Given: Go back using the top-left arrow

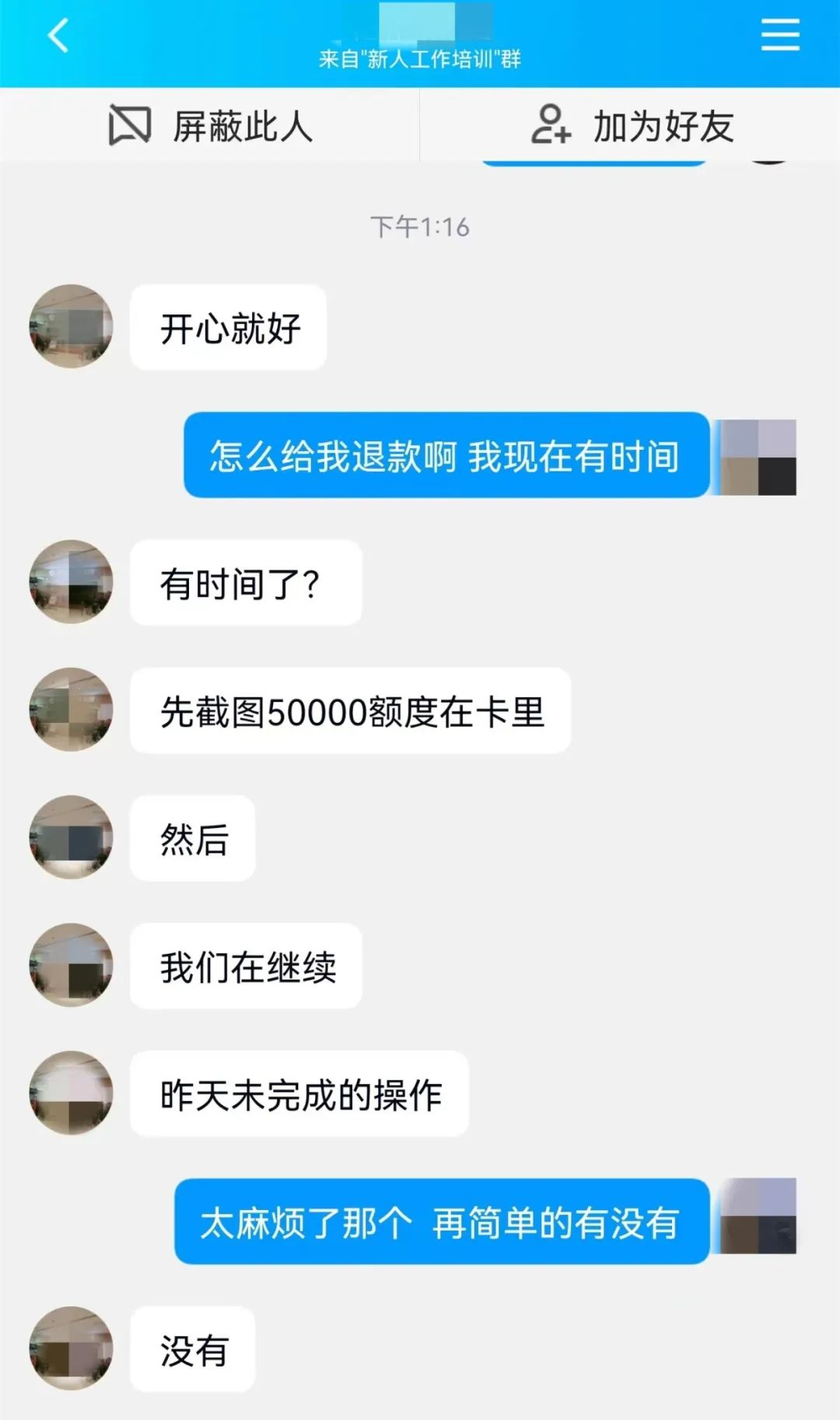Looking at the screenshot, I should (58, 36).
